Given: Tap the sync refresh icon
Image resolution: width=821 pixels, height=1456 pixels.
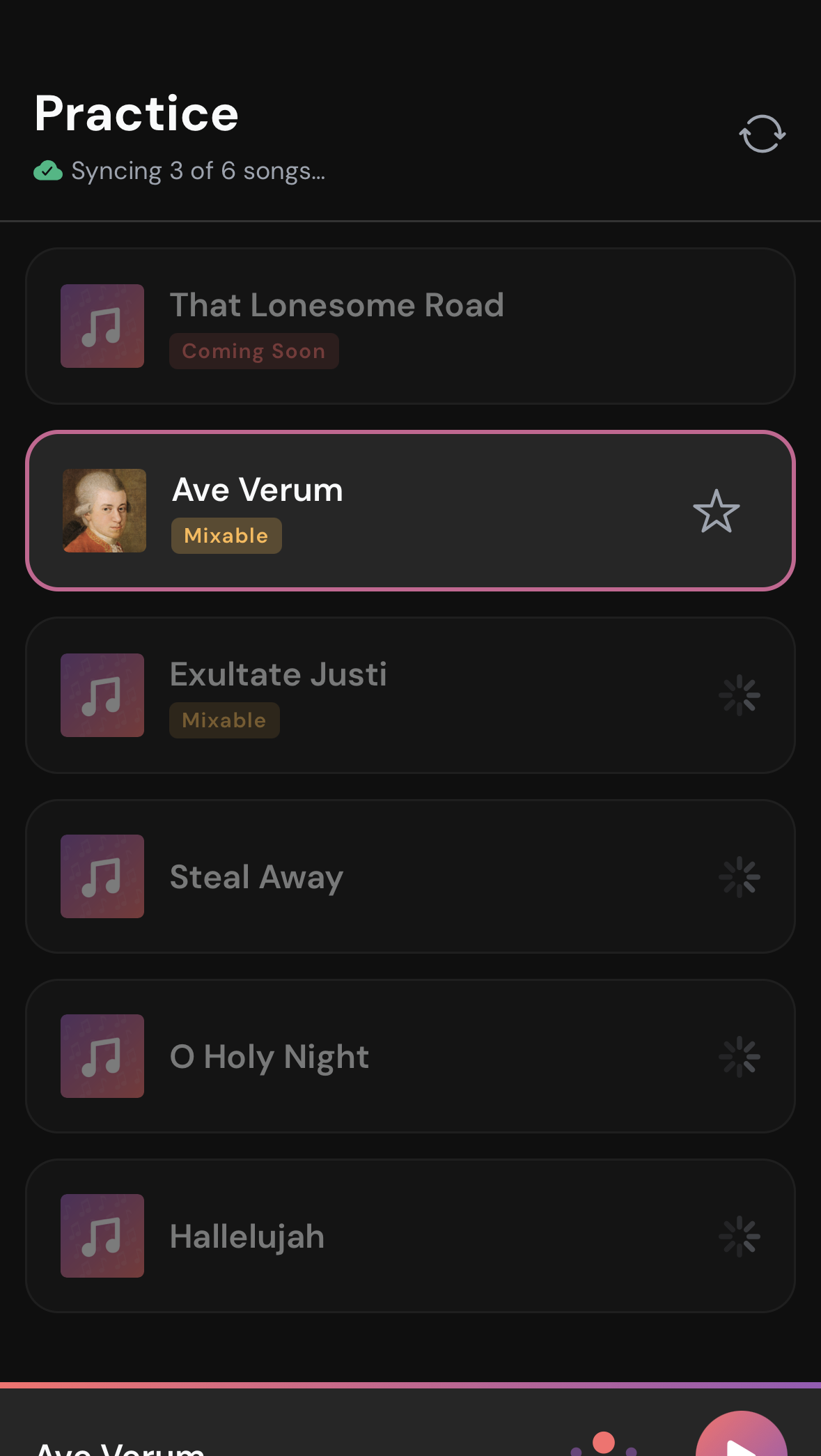Looking at the screenshot, I should (x=763, y=132).
